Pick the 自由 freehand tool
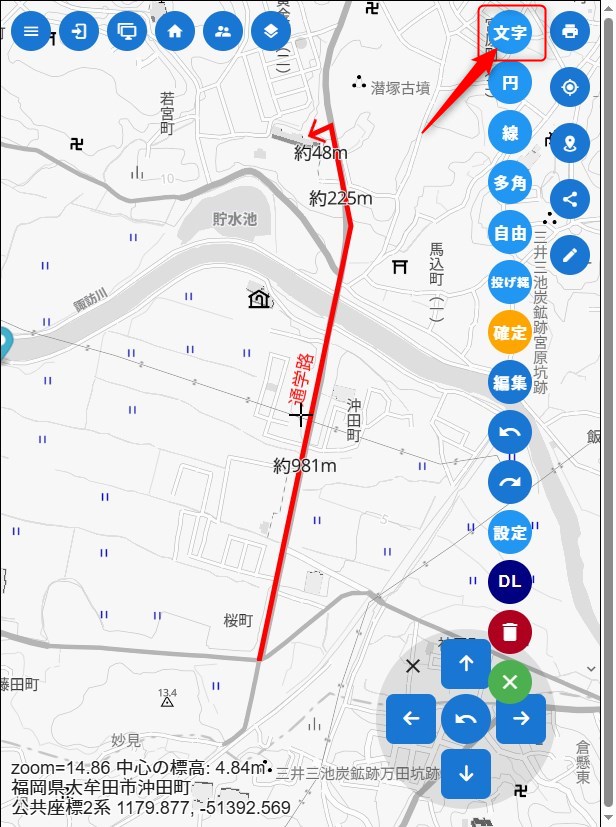This screenshot has width=616, height=827. [x=510, y=233]
